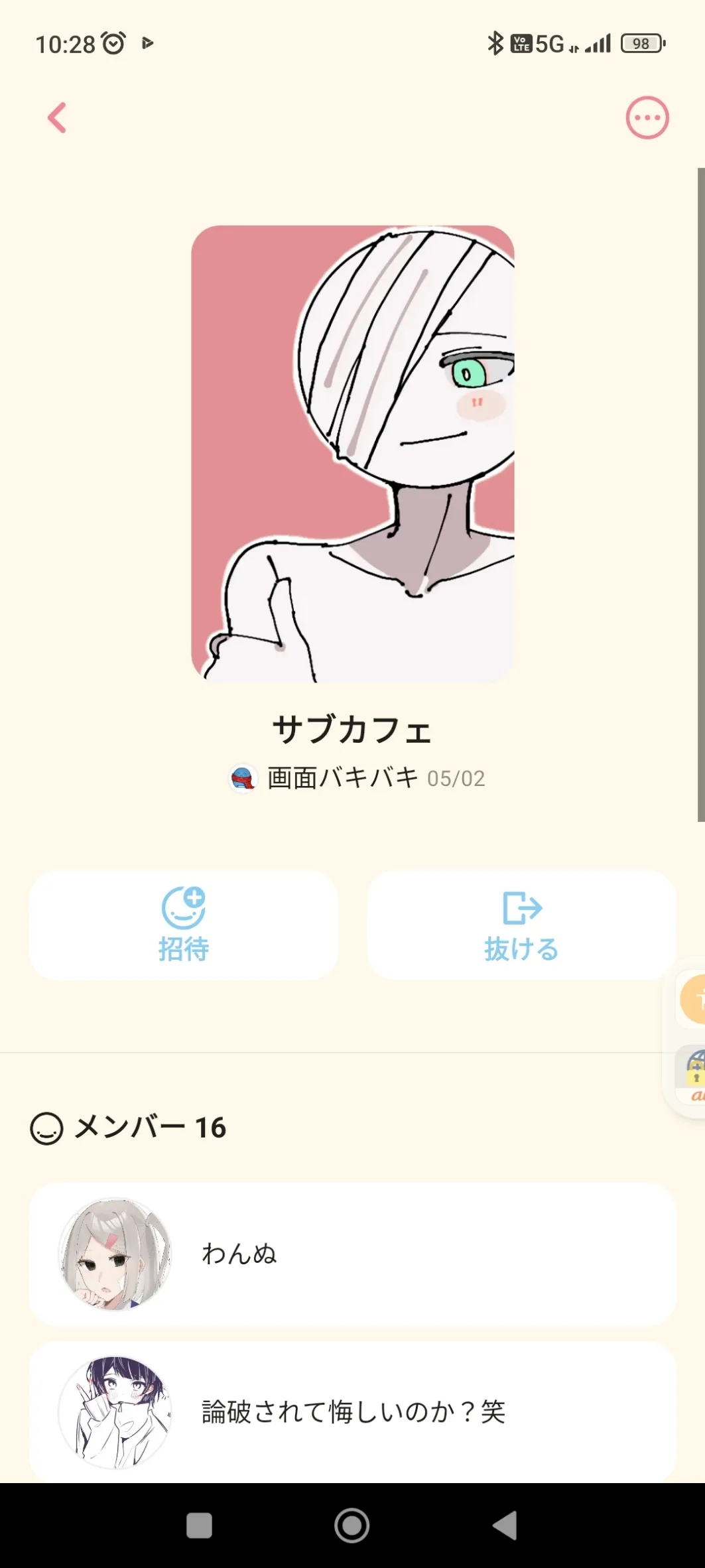Screen dimensions: 705x1568
Task: Tap the 招待 invite button
Action: click(x=184, y=925)
